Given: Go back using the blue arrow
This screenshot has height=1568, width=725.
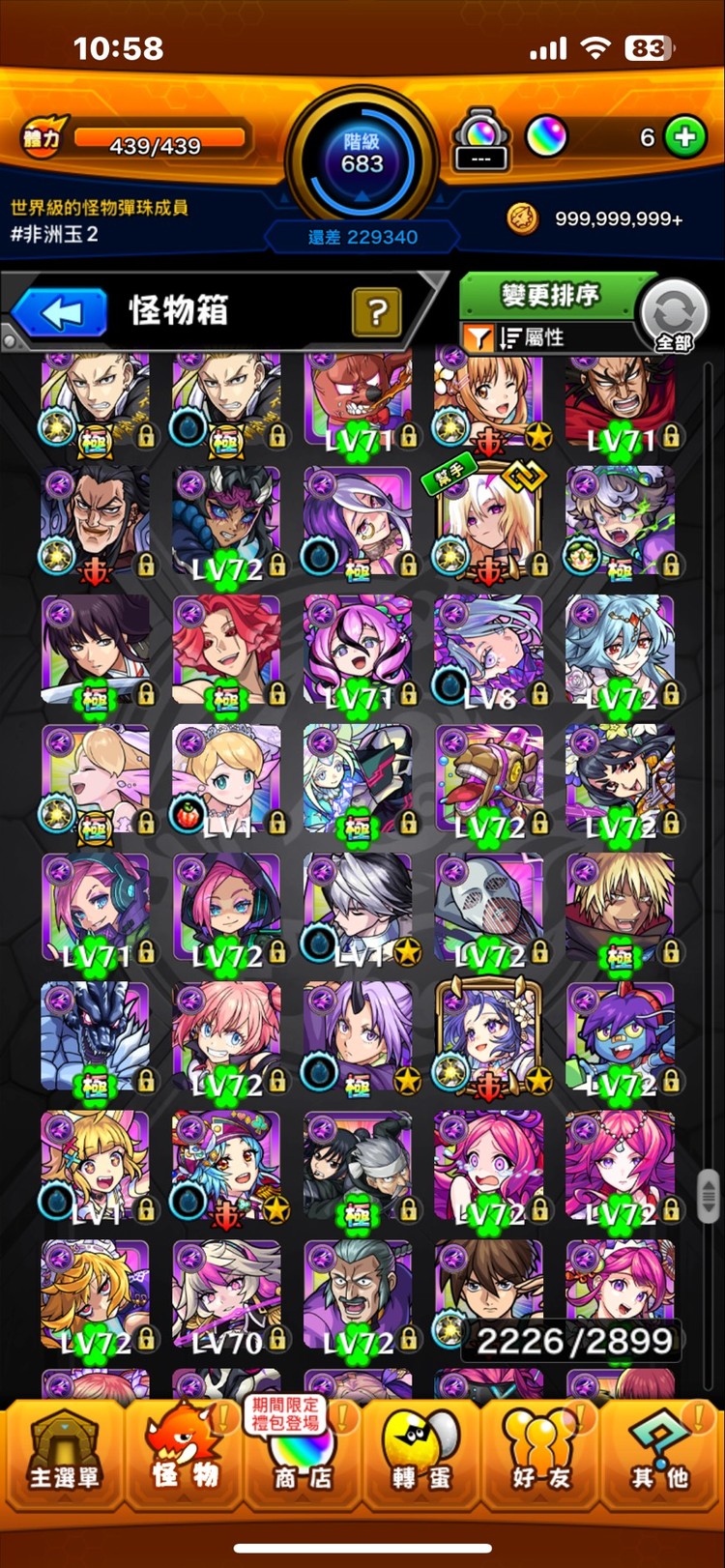Looking at the screenshot, I should (x=60, y=312).
